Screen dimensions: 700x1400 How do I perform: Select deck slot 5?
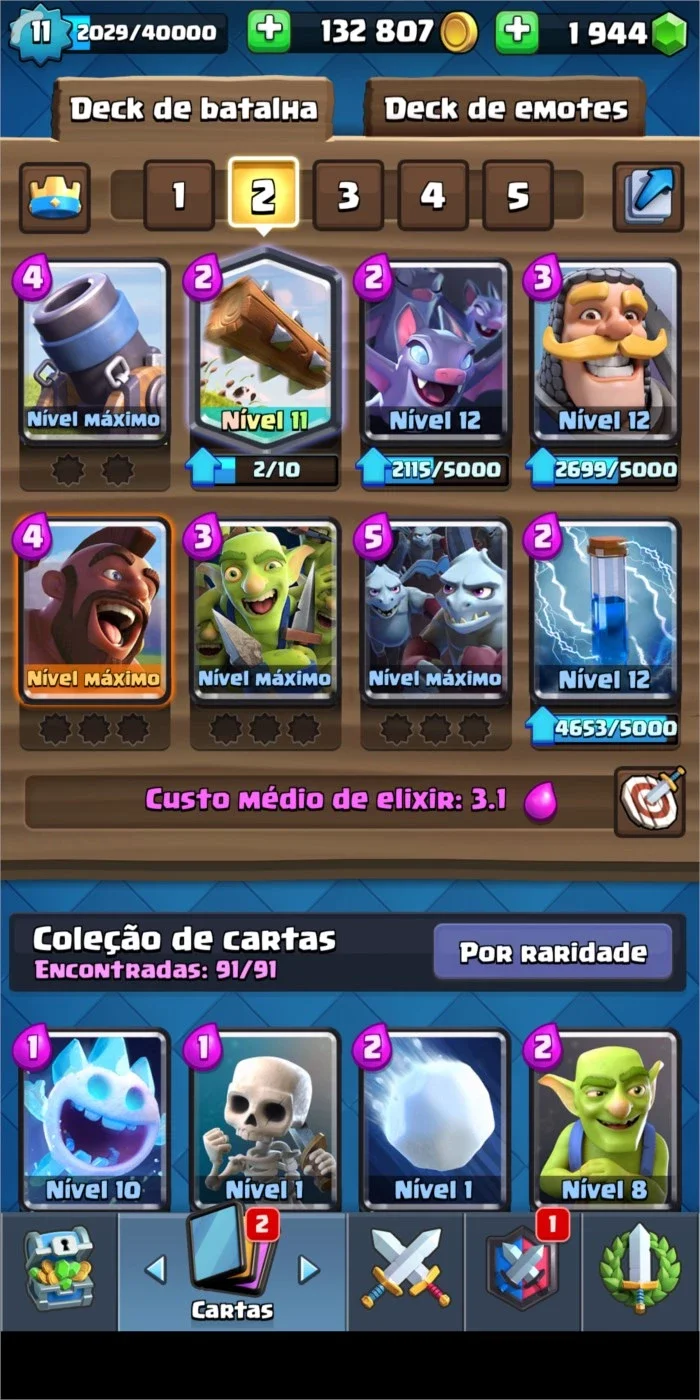click(x=517, y=196)
